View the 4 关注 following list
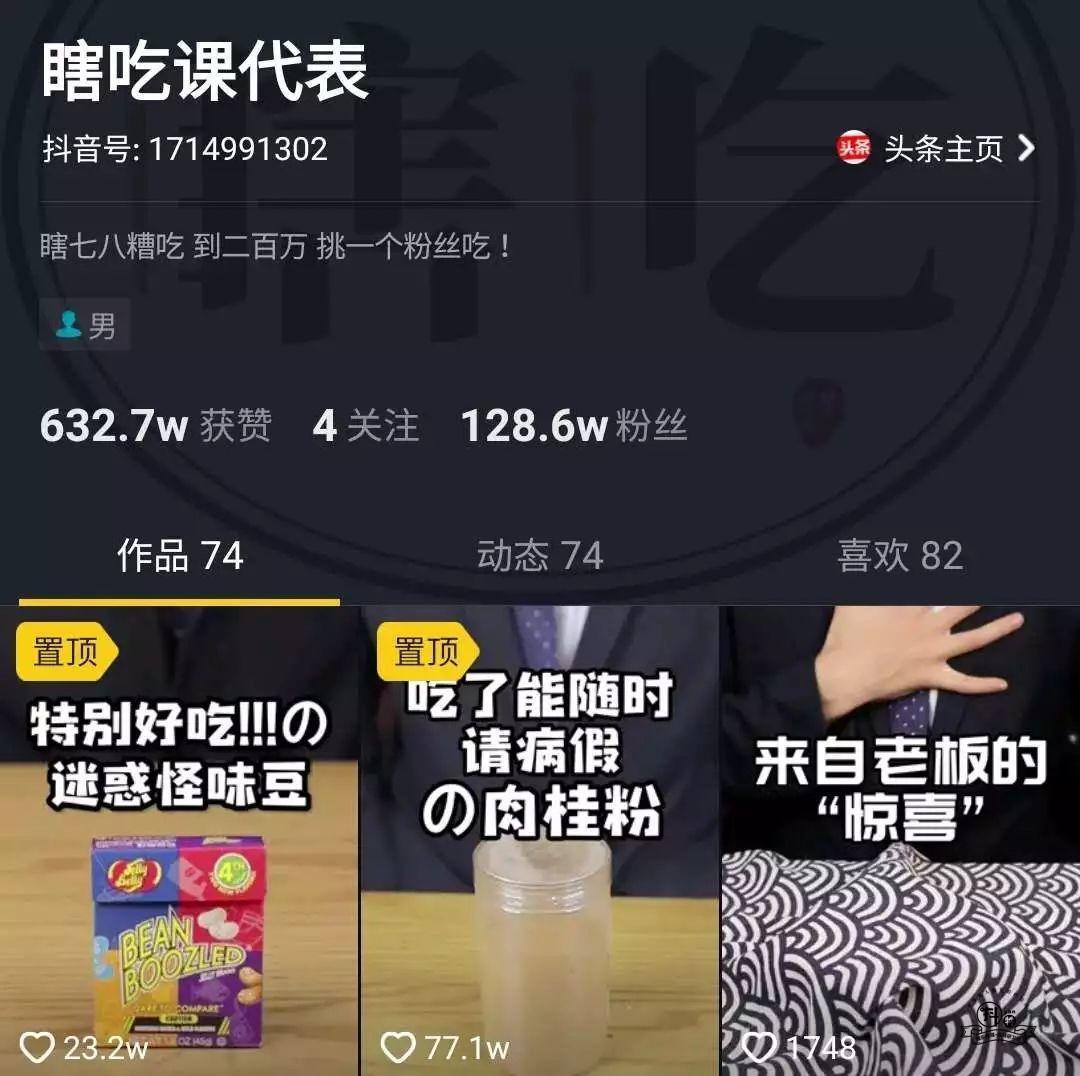1080x1076 pixels. 366,426
